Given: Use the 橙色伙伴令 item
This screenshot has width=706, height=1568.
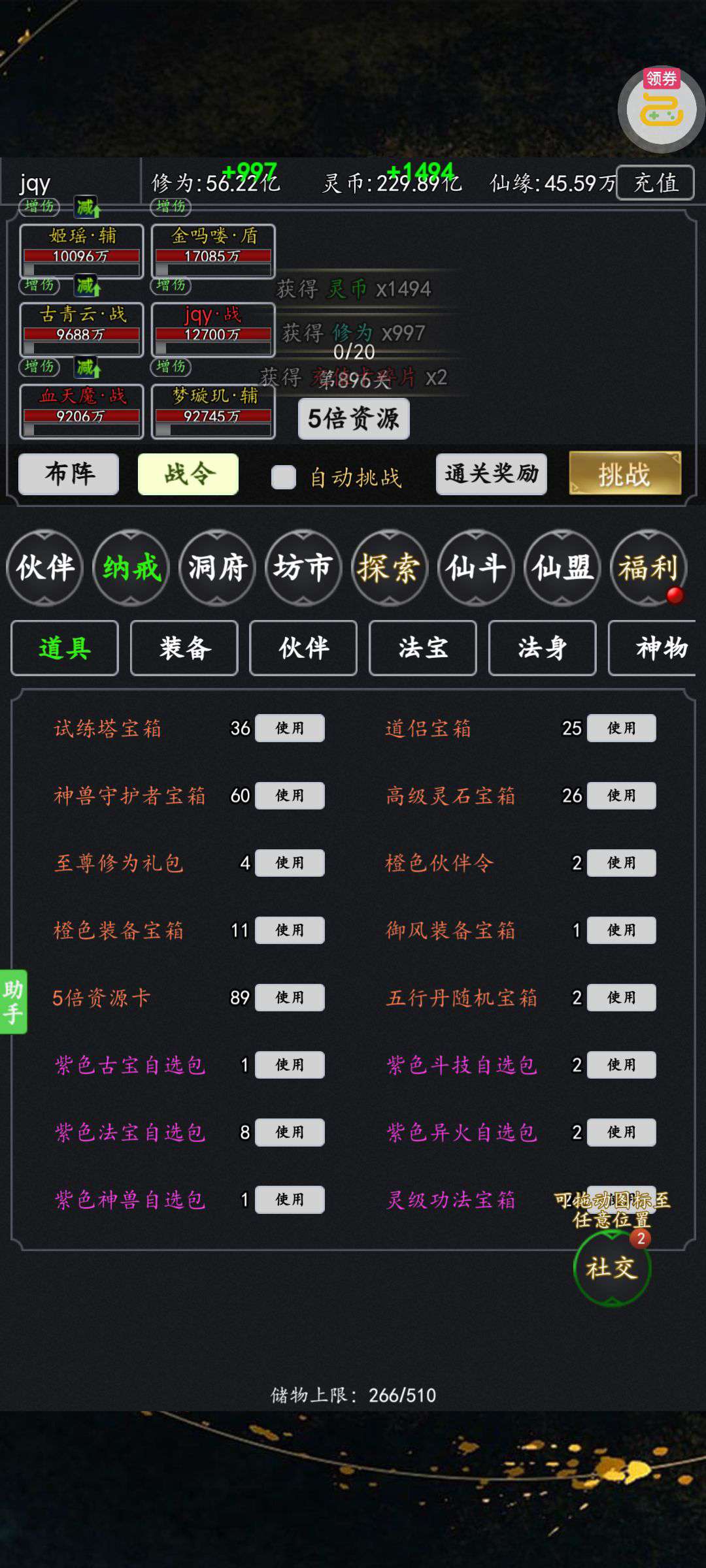Looking at the screenshot, I should (x=621, y=862).
